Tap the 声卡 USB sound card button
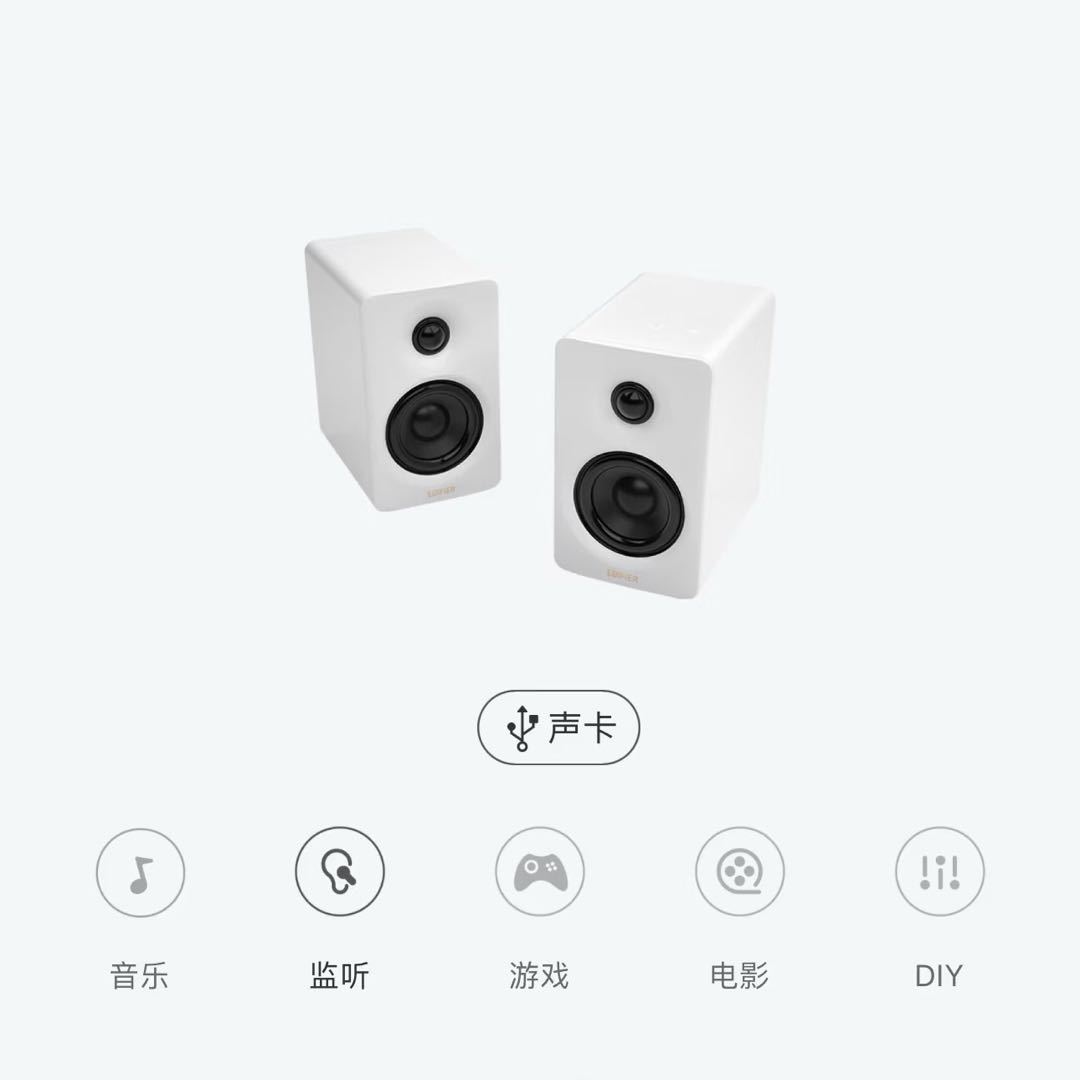The image size is (1080, 1080). tap(558, 728)
